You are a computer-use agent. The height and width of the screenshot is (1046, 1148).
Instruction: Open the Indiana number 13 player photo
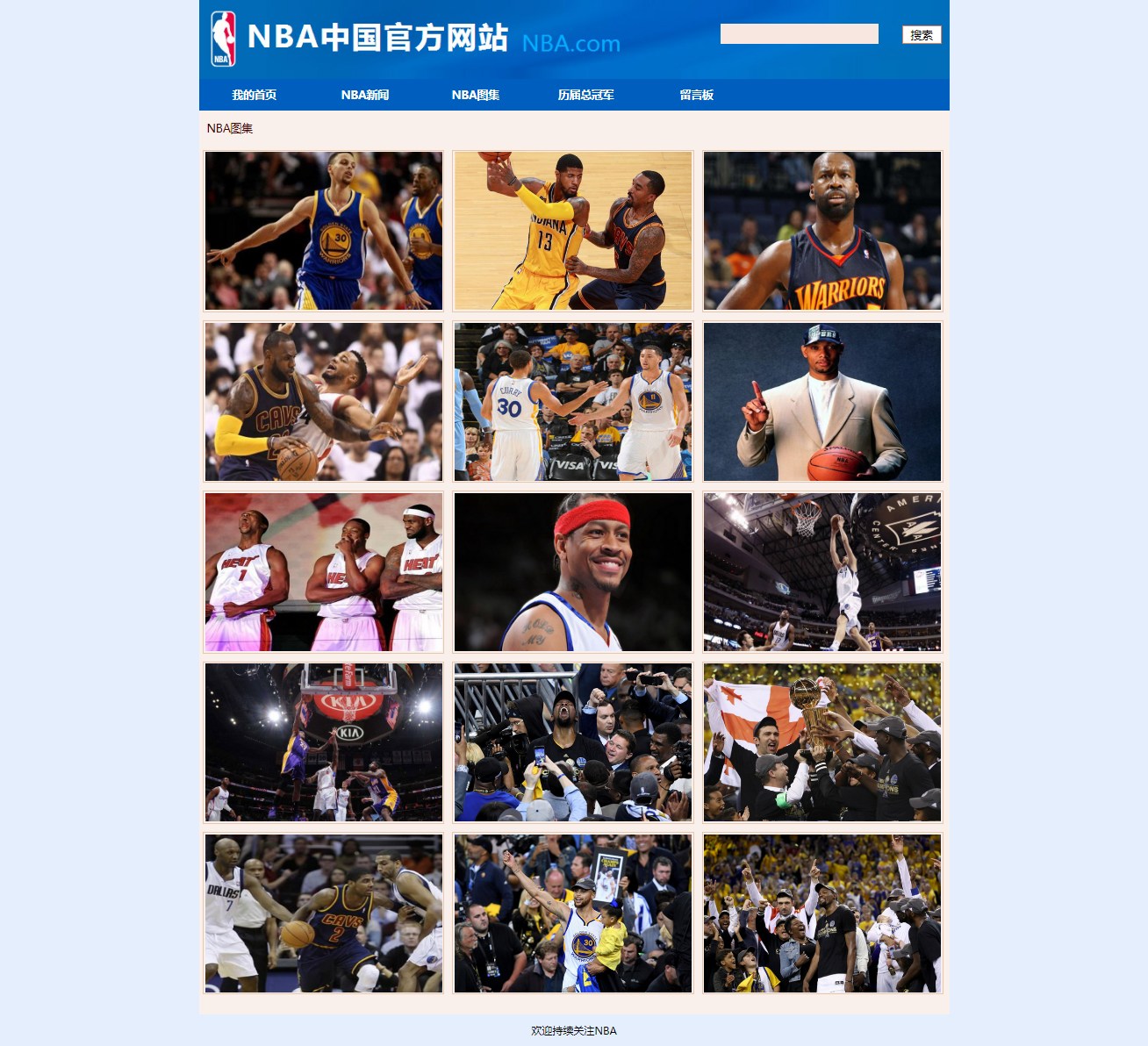(572, 231)
